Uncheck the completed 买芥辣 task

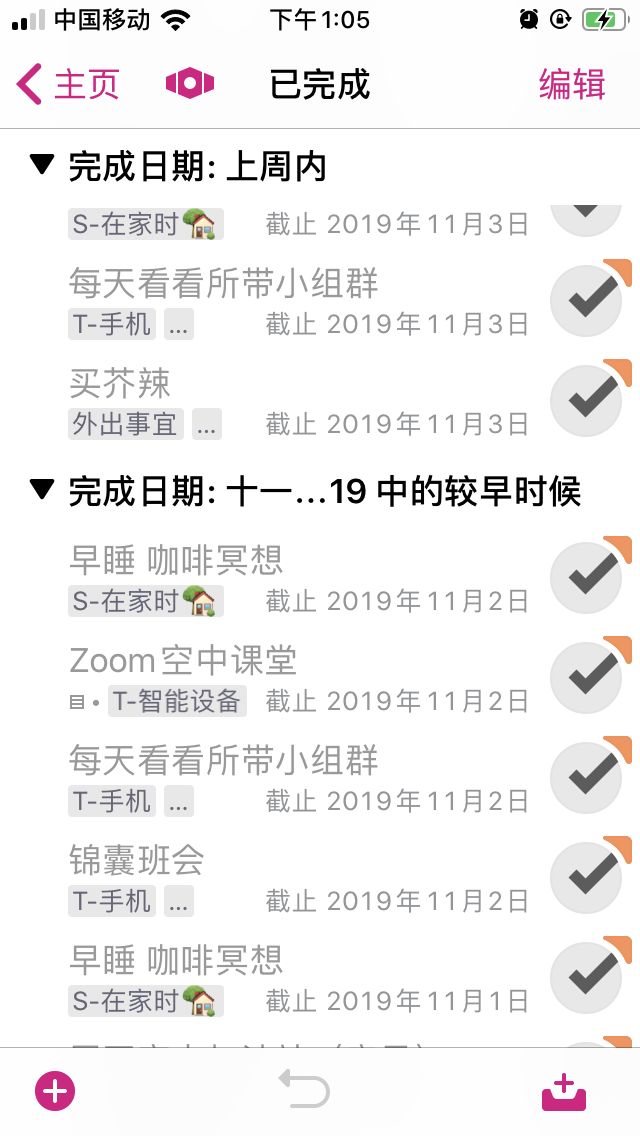pos(587,400)
